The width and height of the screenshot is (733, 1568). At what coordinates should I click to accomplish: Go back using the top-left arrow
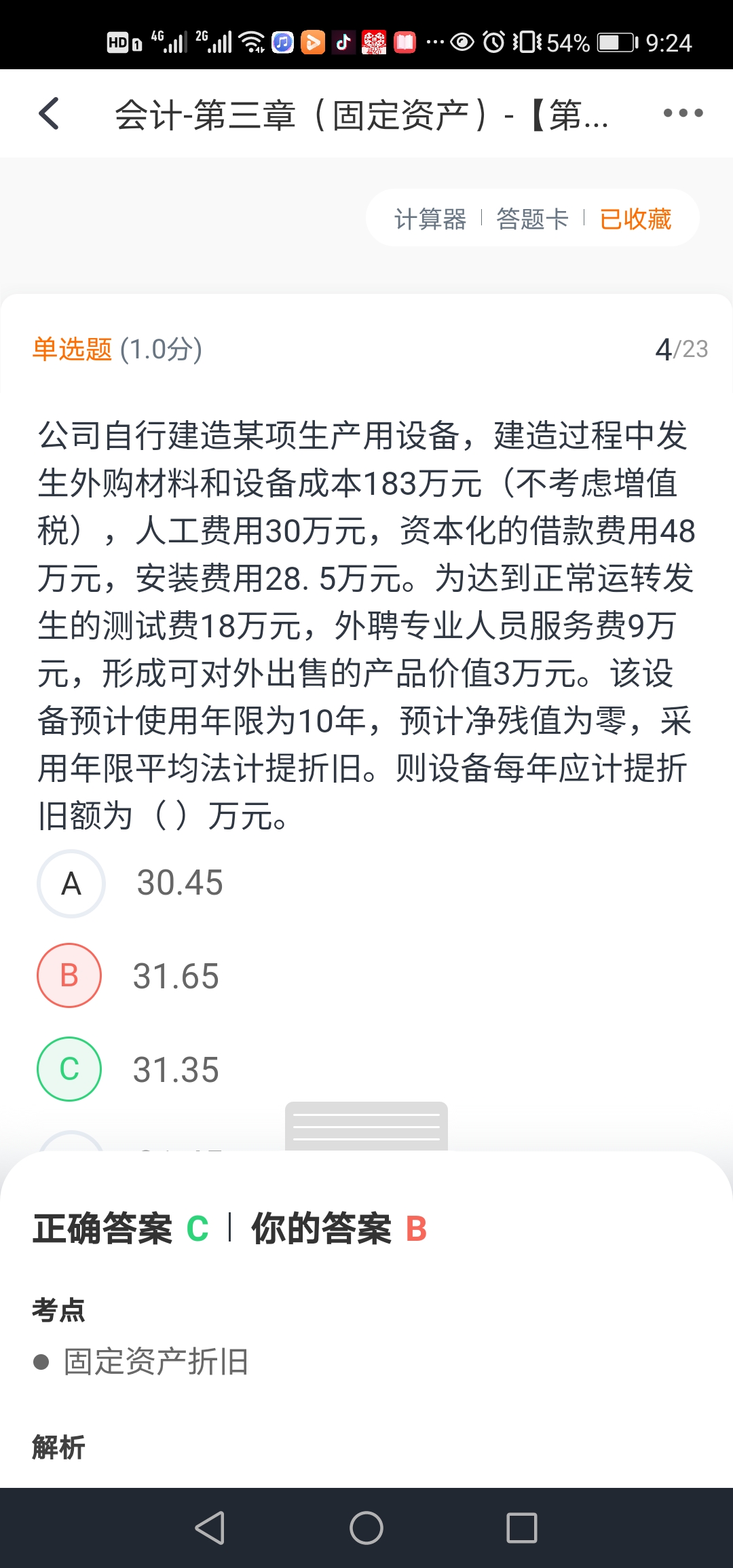49,113
